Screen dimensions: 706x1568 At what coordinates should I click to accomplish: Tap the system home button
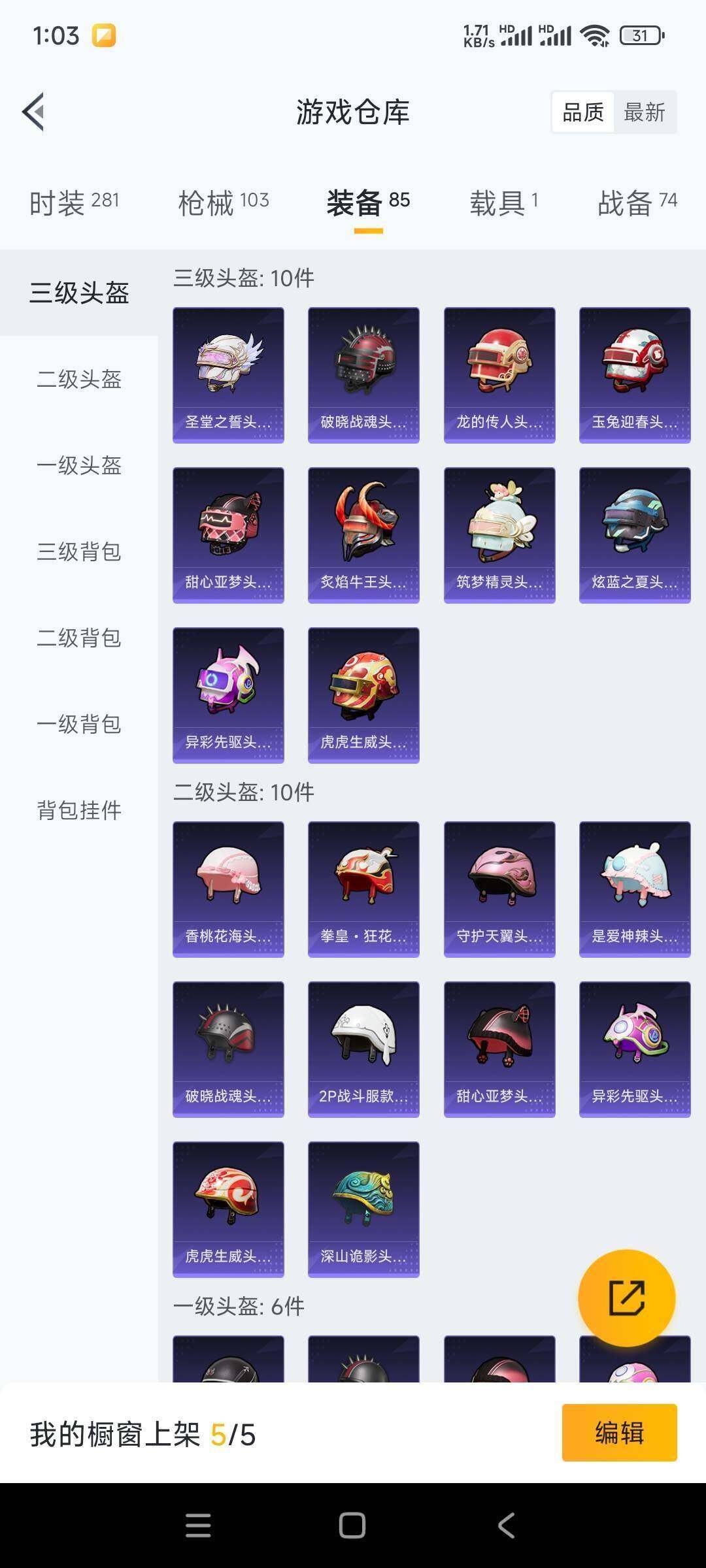pyautogui.click(x=352, y=1526)
